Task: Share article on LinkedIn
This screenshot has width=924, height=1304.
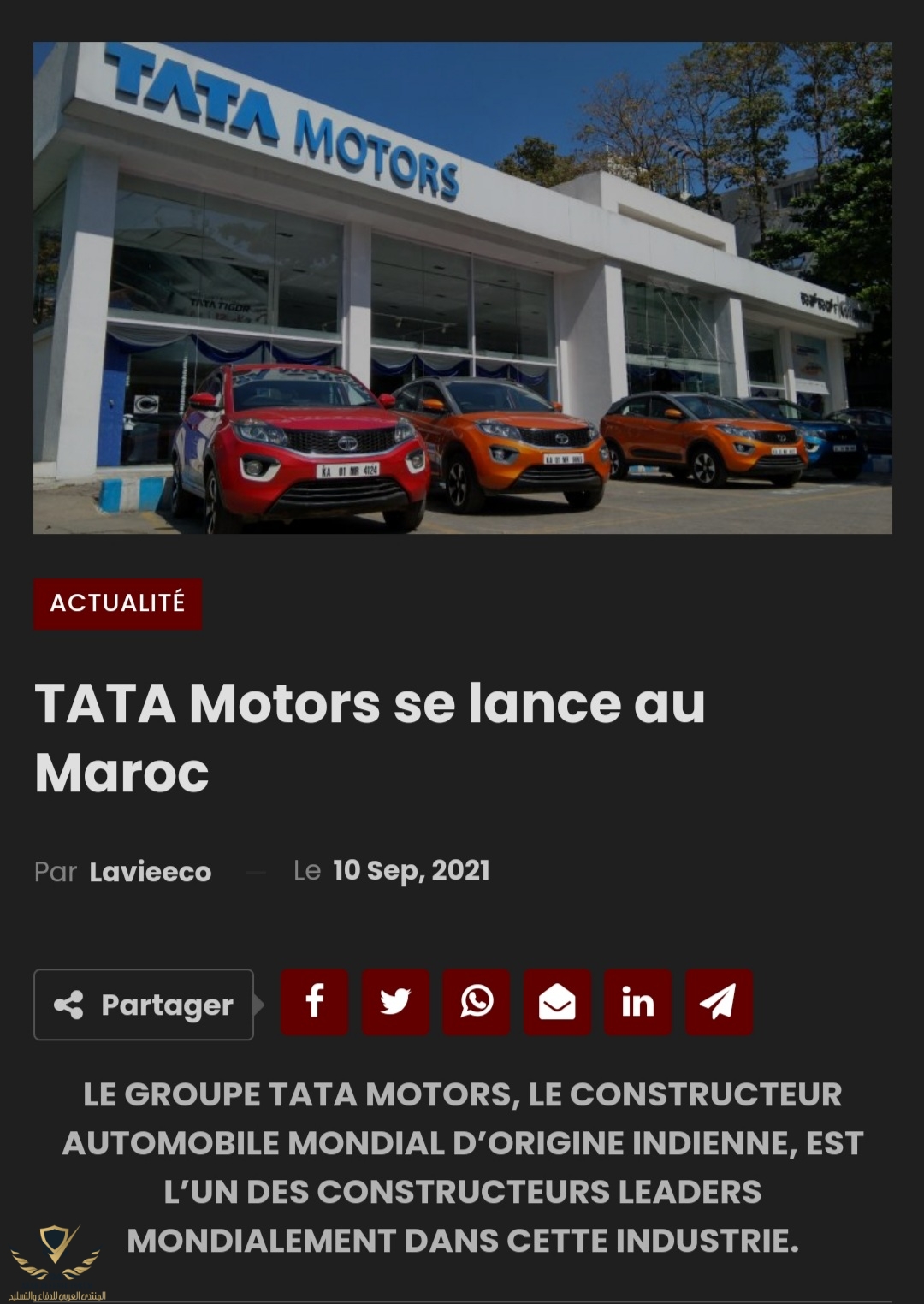Action: (637, 1002)
